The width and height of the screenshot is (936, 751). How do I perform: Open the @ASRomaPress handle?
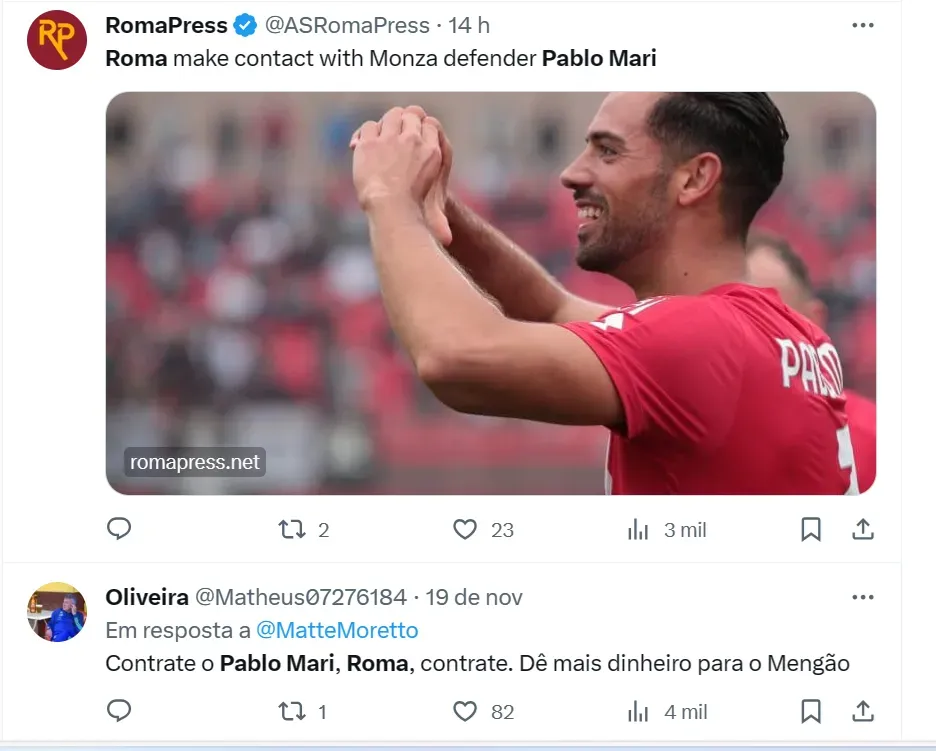348,25
